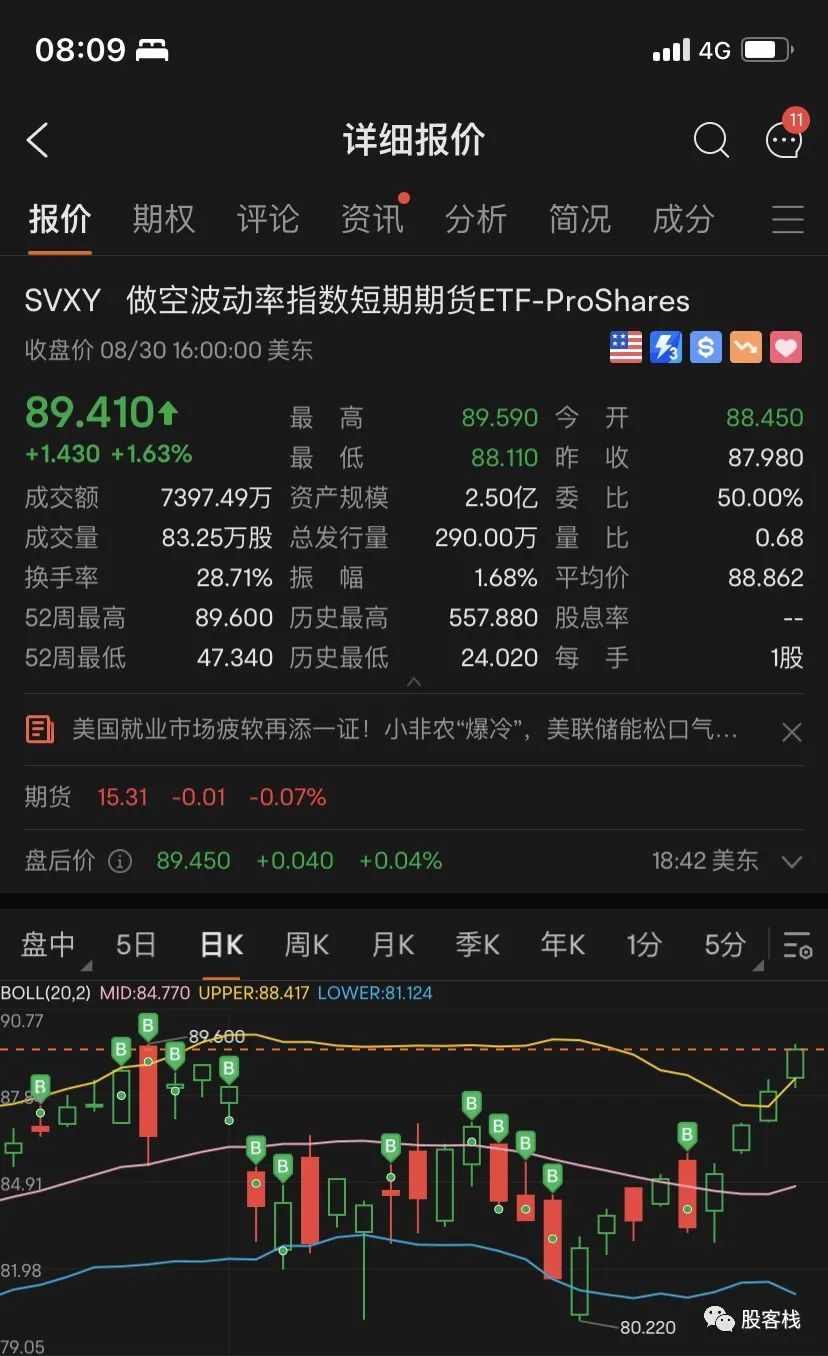This screenshot has height=1356, width=828.
Task: Switch to the 评论 tab
Action: coord(268,219)
